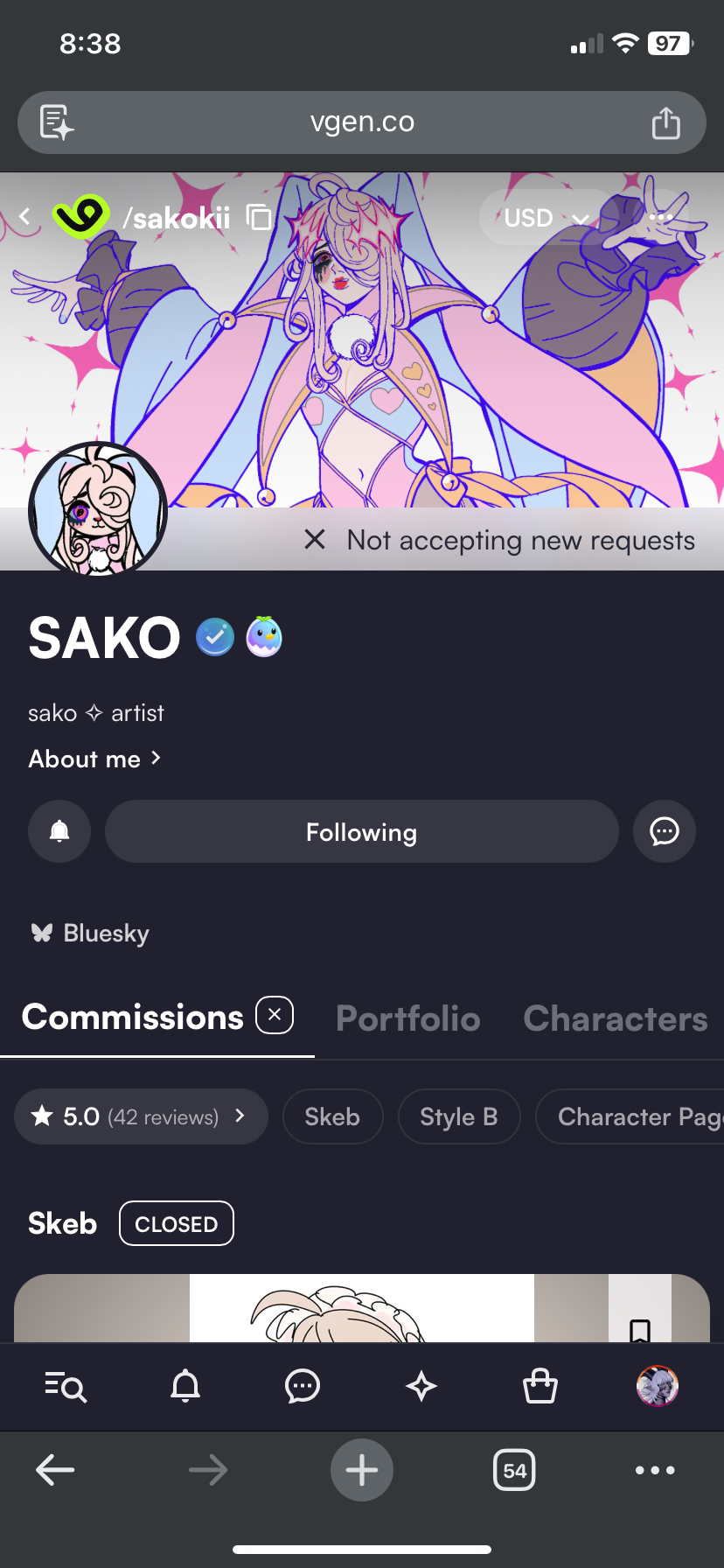
Task: View the 5.0 rating reviews
Action: pos(141,1116)
